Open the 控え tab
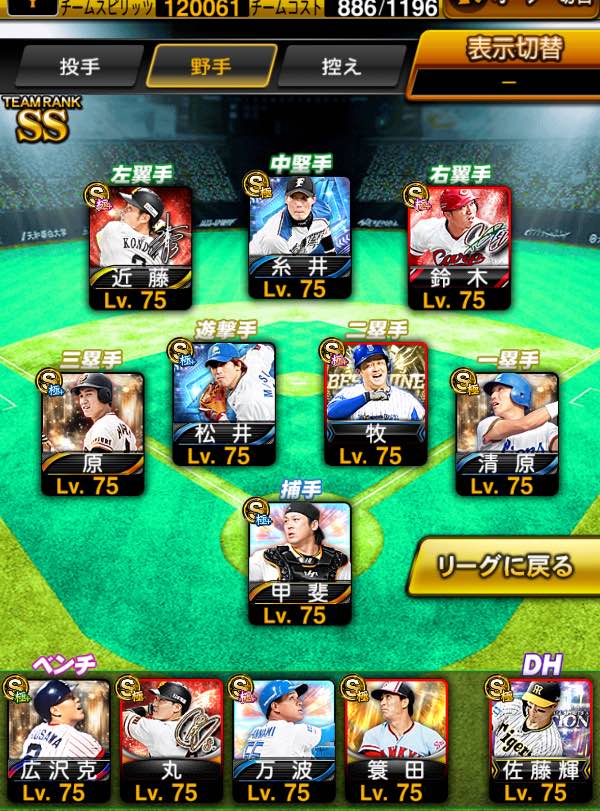This screenshot has height=811, width=600. coord(341,66)
